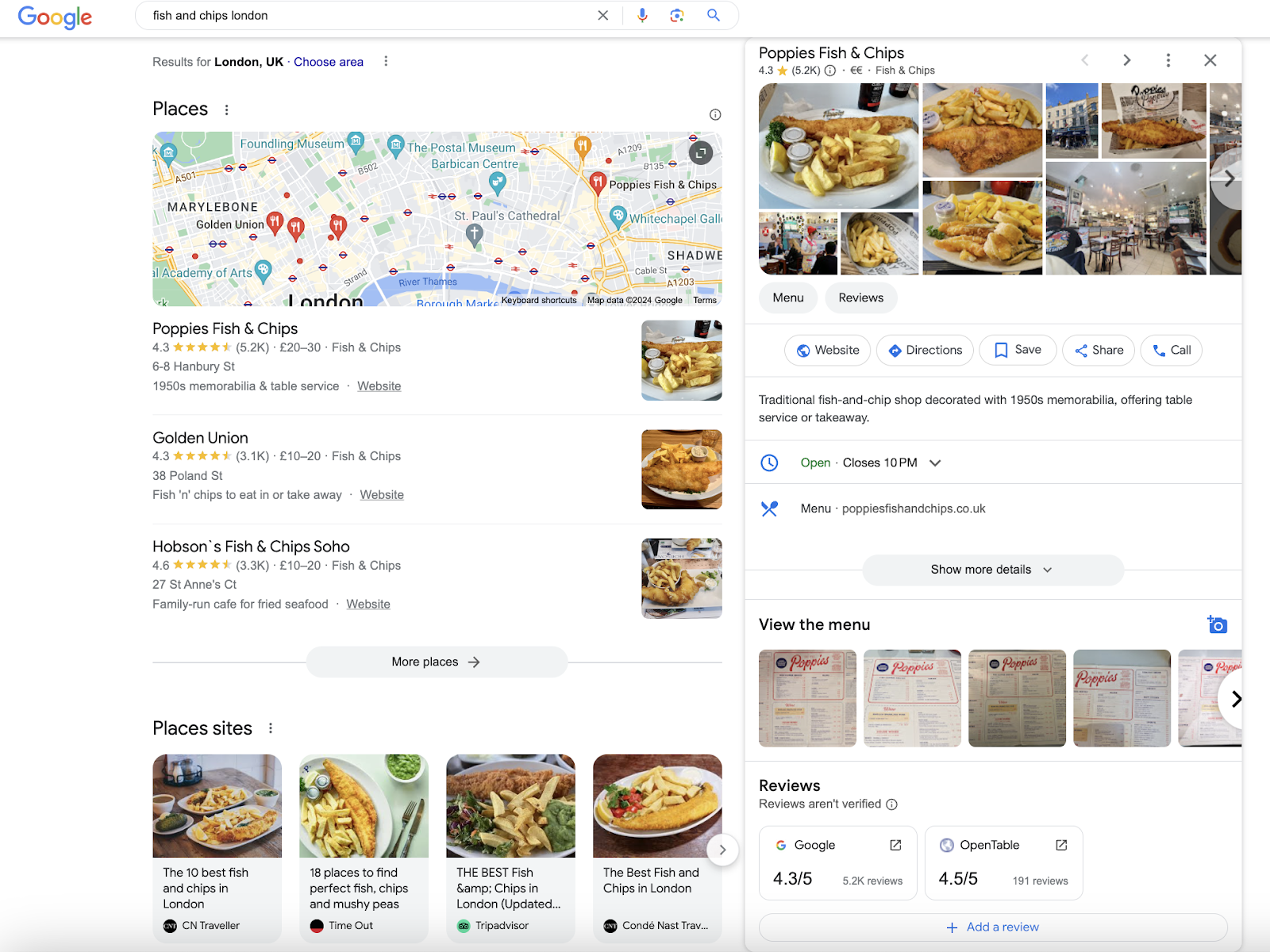This screenshot has height=952, width=1270.
Task: Get Directions to Poppies Fish & Chips
Action: (x=925, y=350)
